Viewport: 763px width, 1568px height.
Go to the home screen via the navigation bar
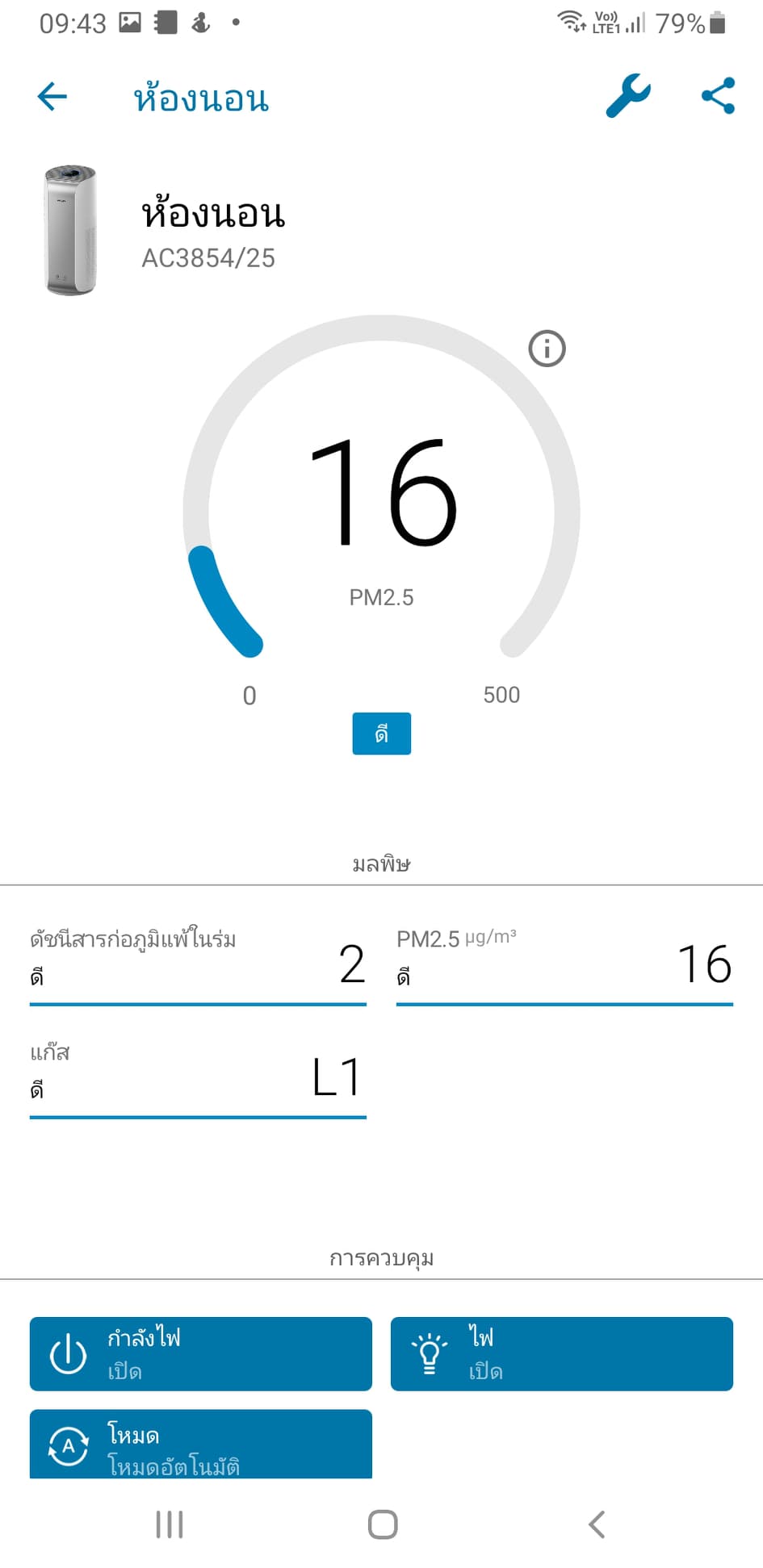[382, 1524]
